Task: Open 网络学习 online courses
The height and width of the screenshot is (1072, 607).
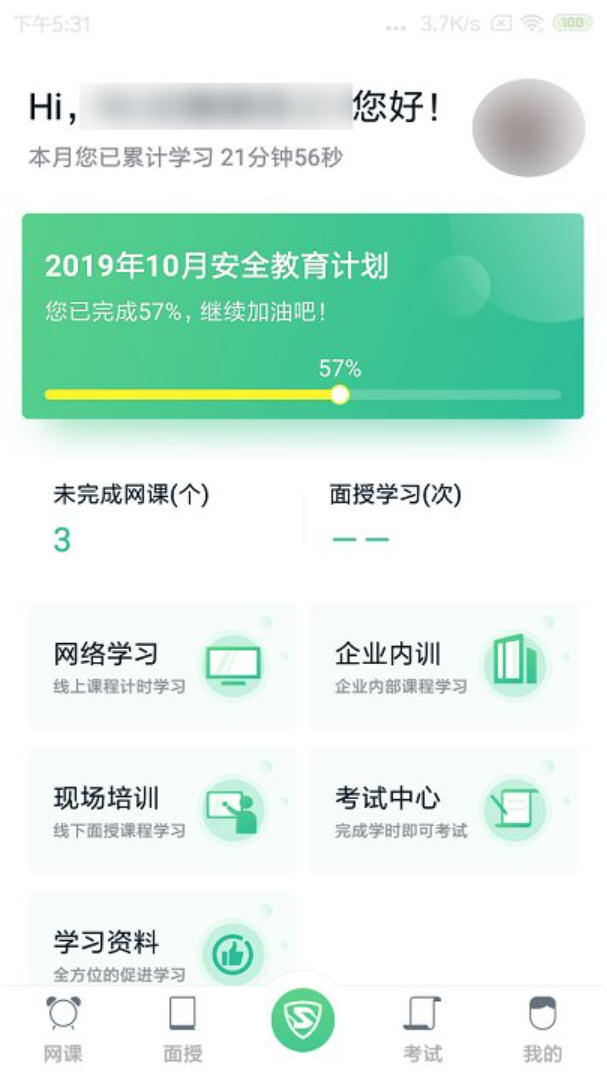Action: tap(162, 666)
